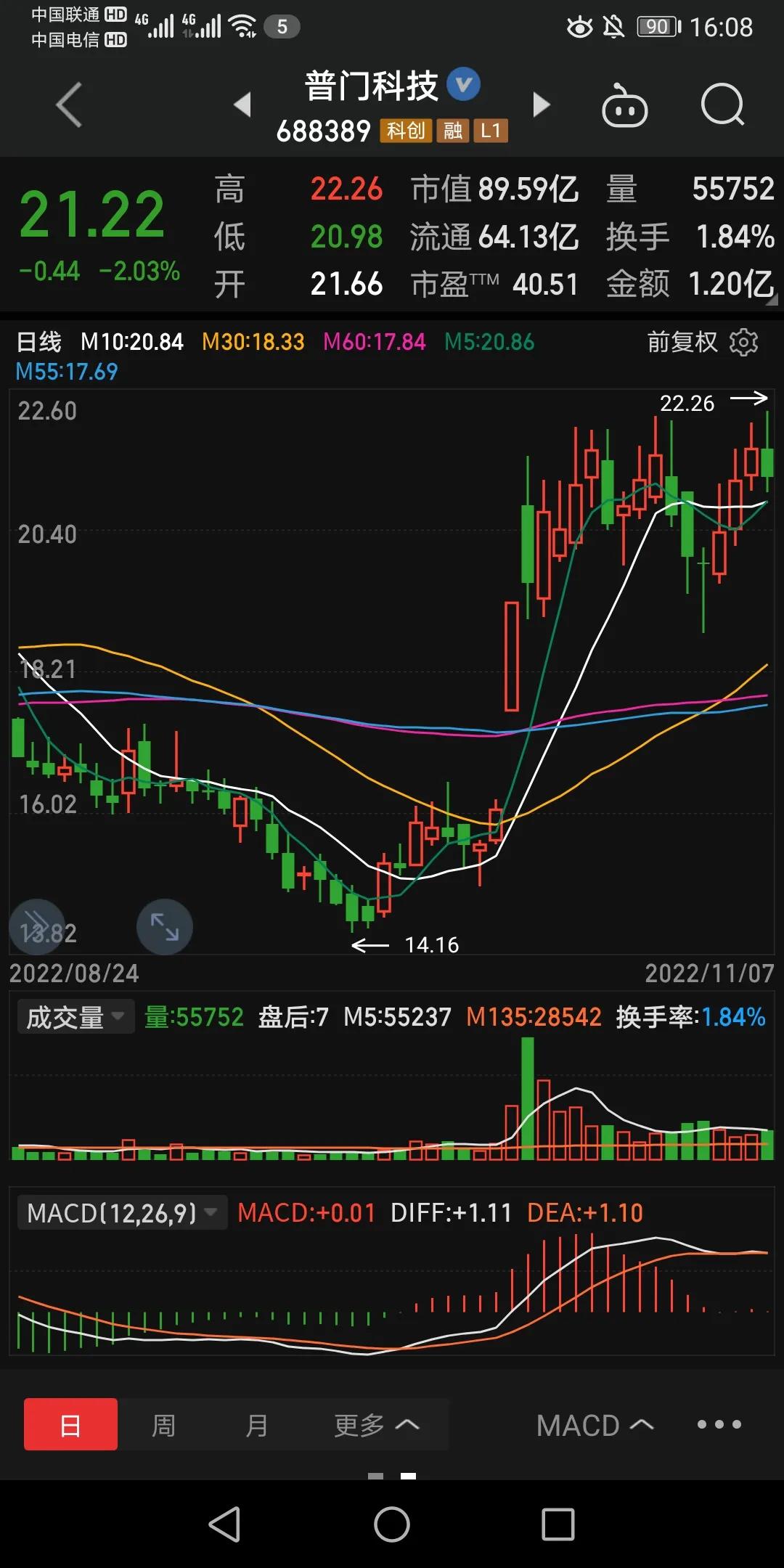Tap the system home button
784x1568 pixels.
pos(392,1524)
